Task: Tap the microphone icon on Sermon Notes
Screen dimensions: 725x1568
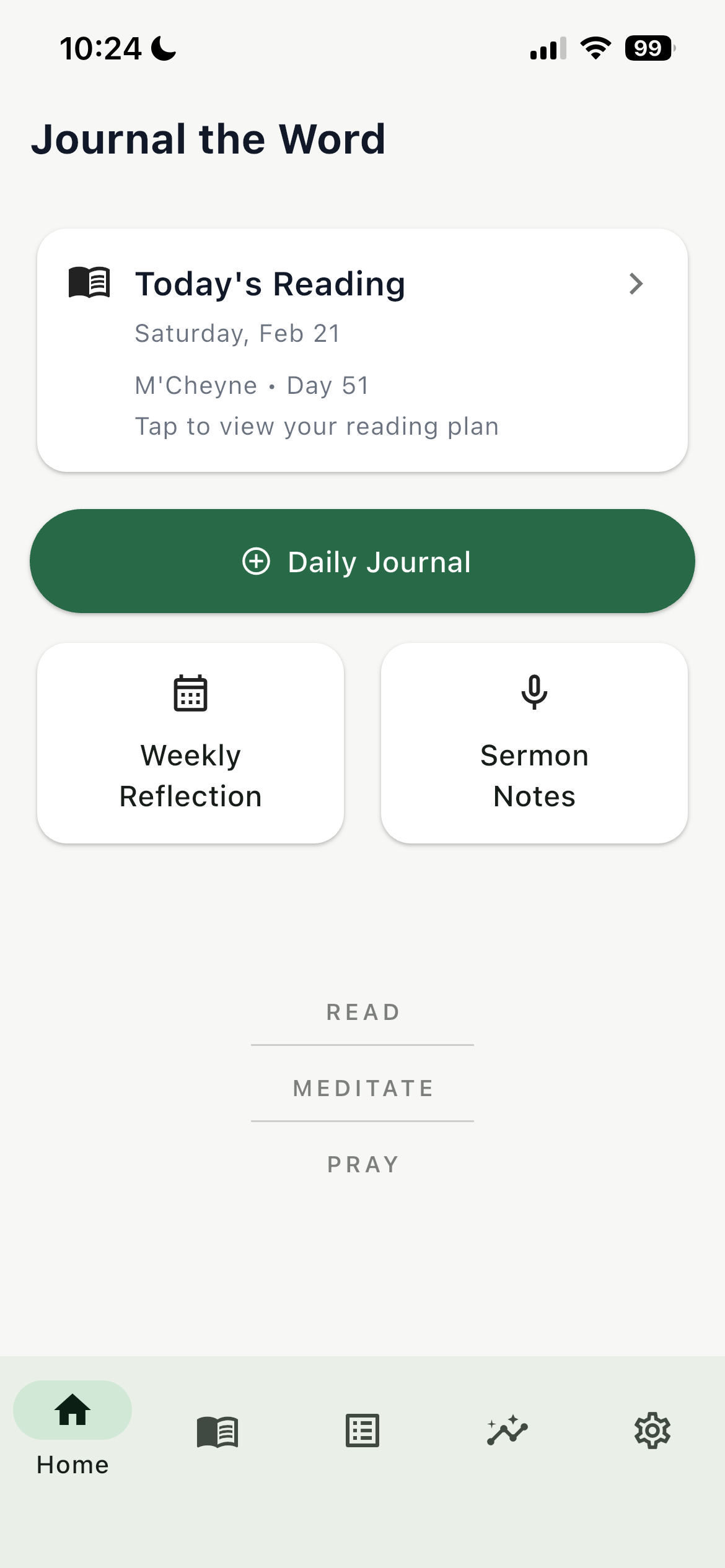Action: tap(534, 692)
